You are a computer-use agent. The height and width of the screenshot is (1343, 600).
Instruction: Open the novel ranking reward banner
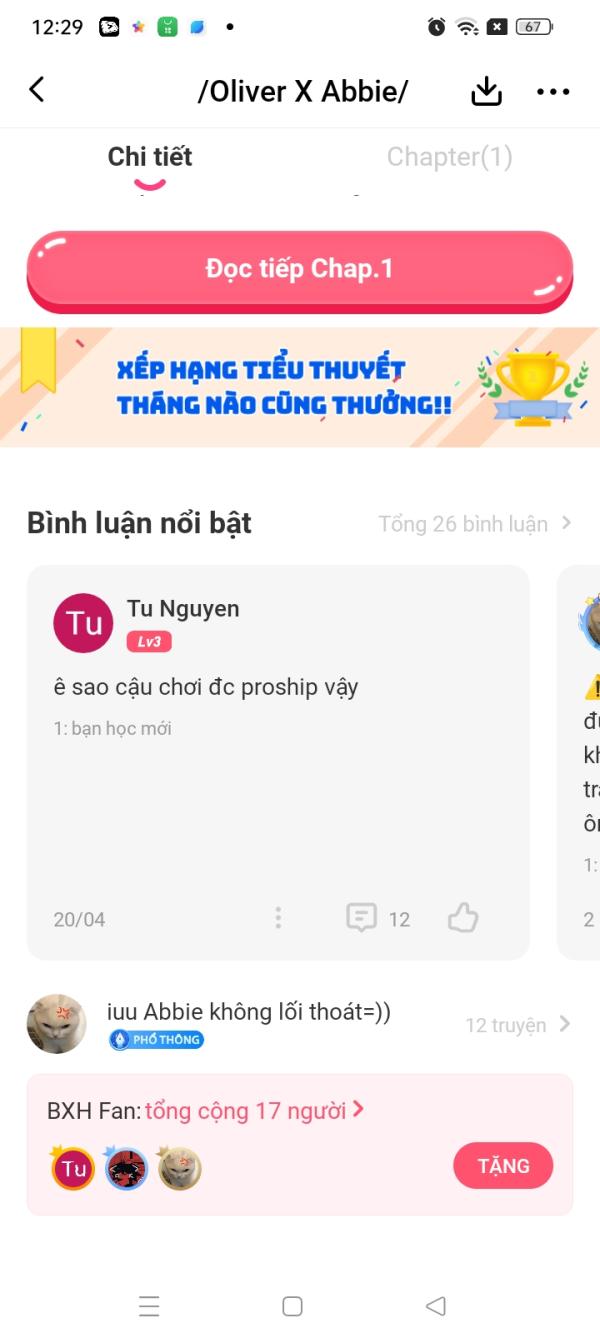click(x=300, y=387)
